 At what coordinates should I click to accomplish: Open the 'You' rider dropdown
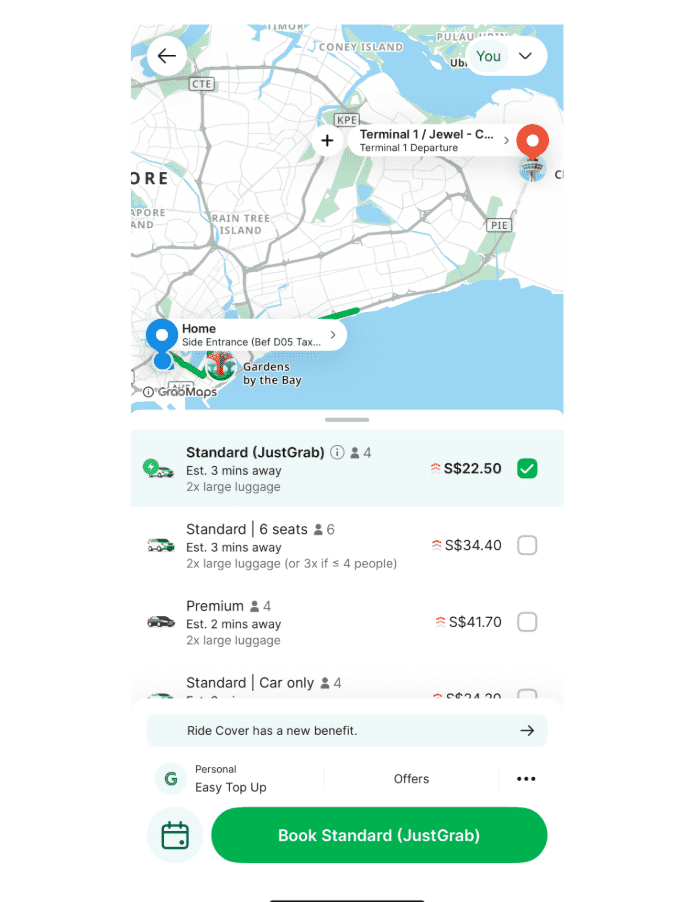[506, 56]
